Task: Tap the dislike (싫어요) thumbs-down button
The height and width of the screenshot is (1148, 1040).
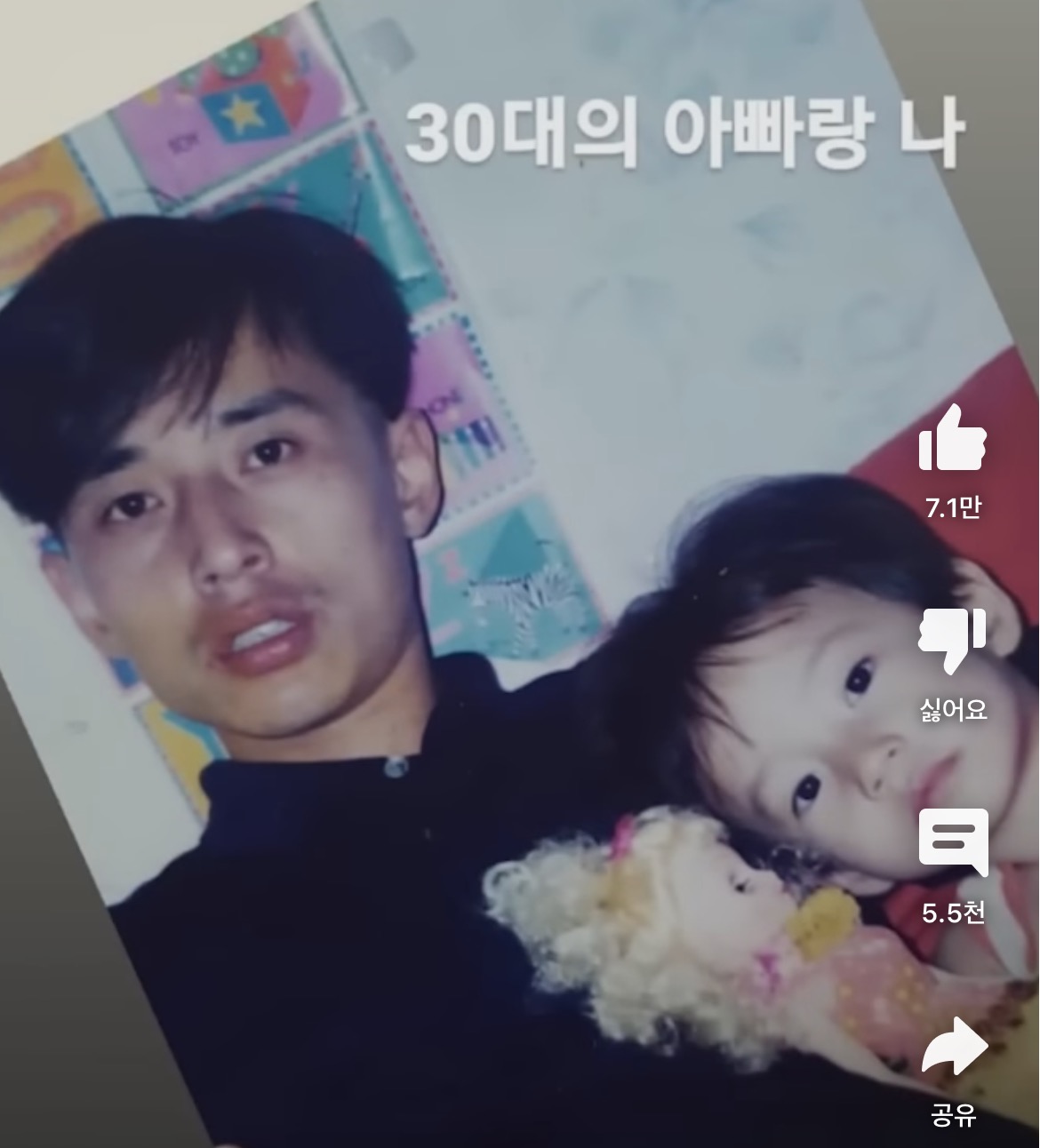Action: tap(953, 641)
